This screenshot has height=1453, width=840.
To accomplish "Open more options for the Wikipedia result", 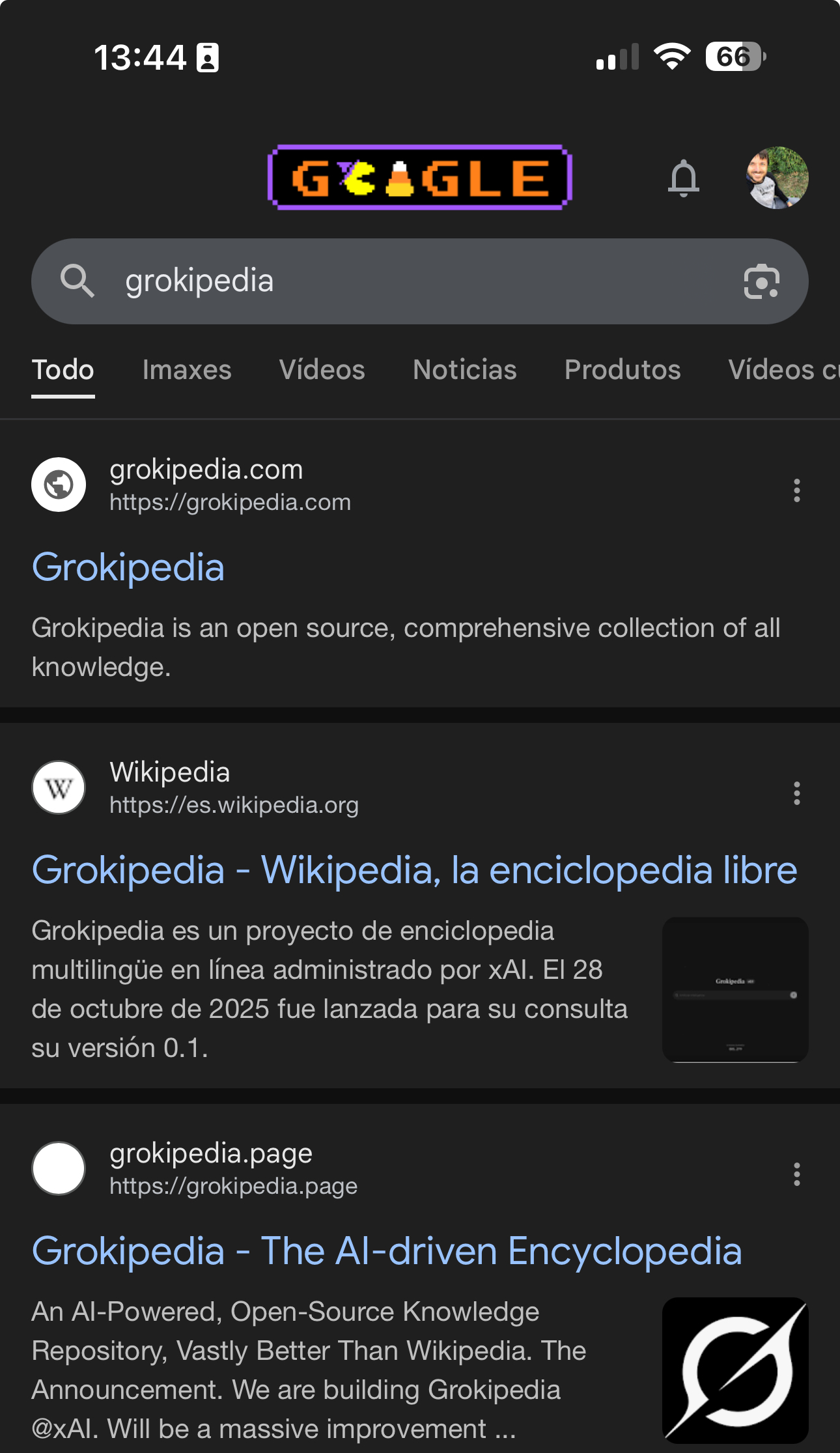I will 796,793.
